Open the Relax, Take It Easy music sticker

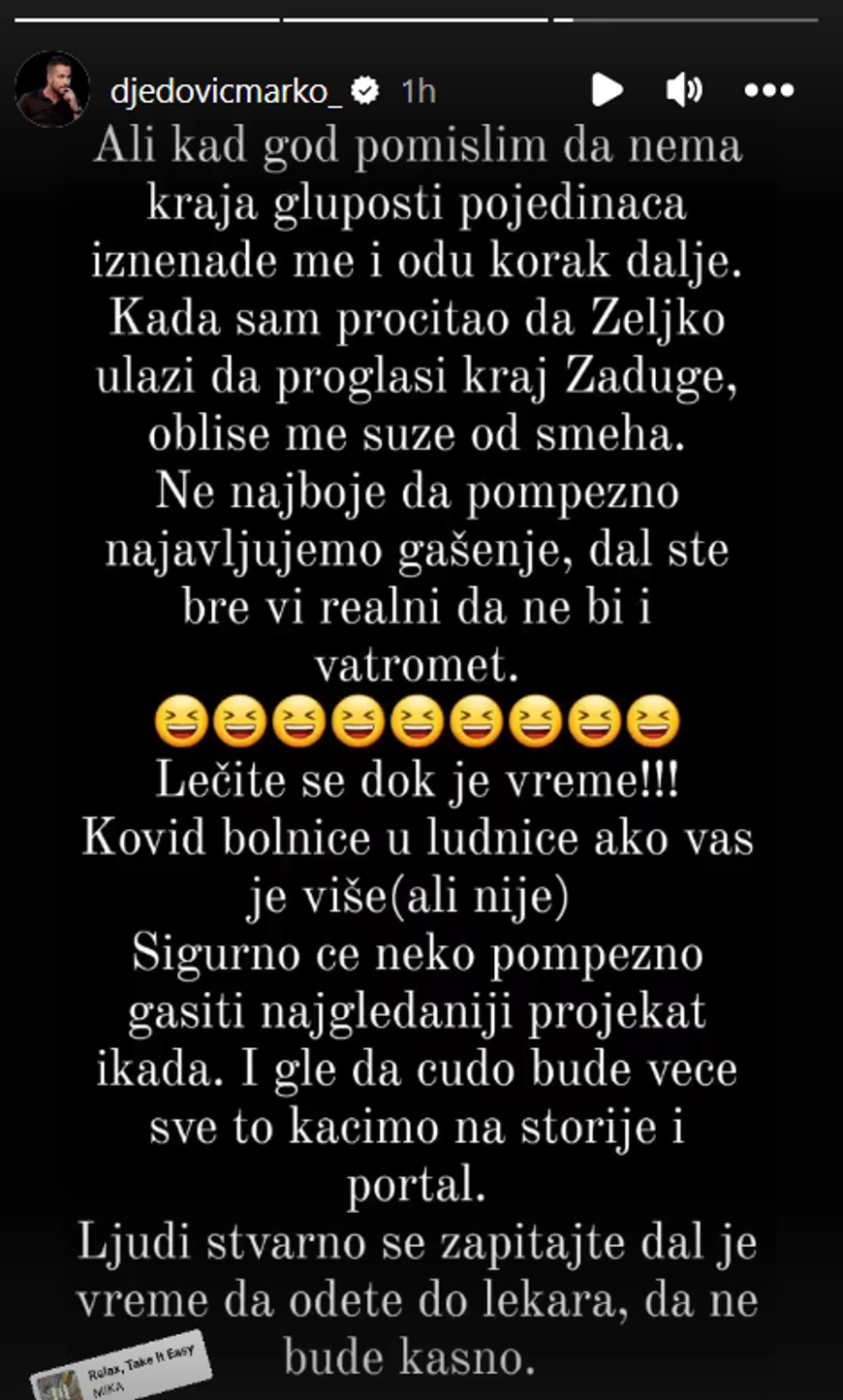tap(121, 1369)
